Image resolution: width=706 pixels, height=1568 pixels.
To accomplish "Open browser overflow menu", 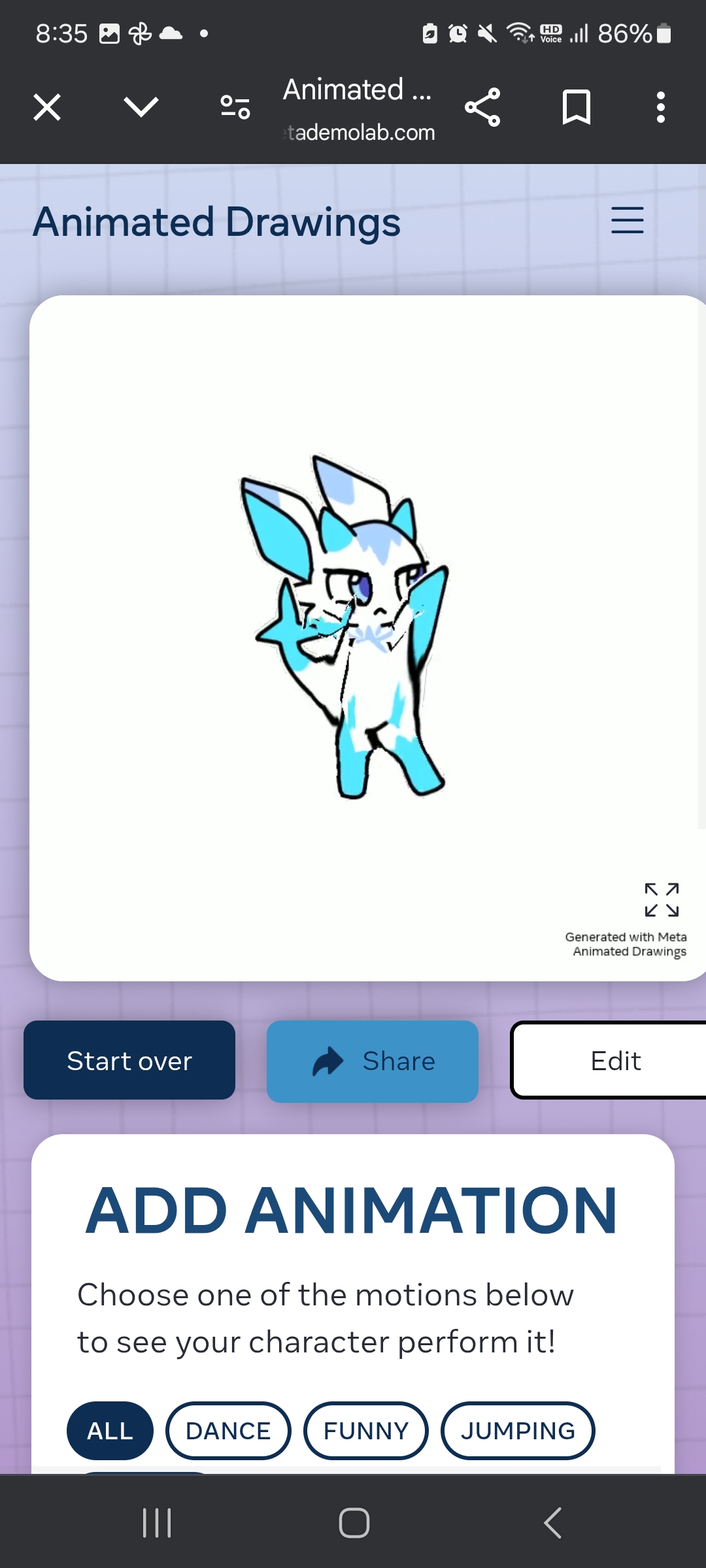I will click(660, 107).
